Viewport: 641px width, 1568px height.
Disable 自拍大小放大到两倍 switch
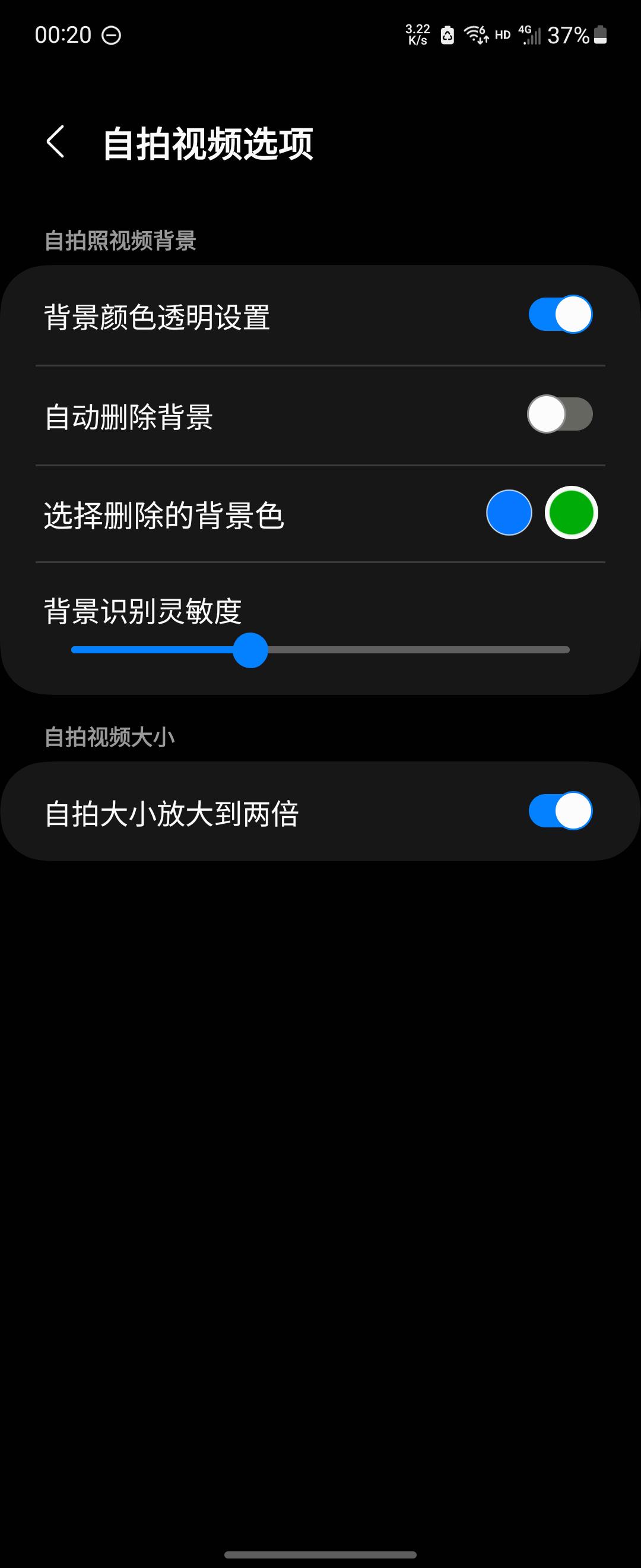click(x=560, y=811)
